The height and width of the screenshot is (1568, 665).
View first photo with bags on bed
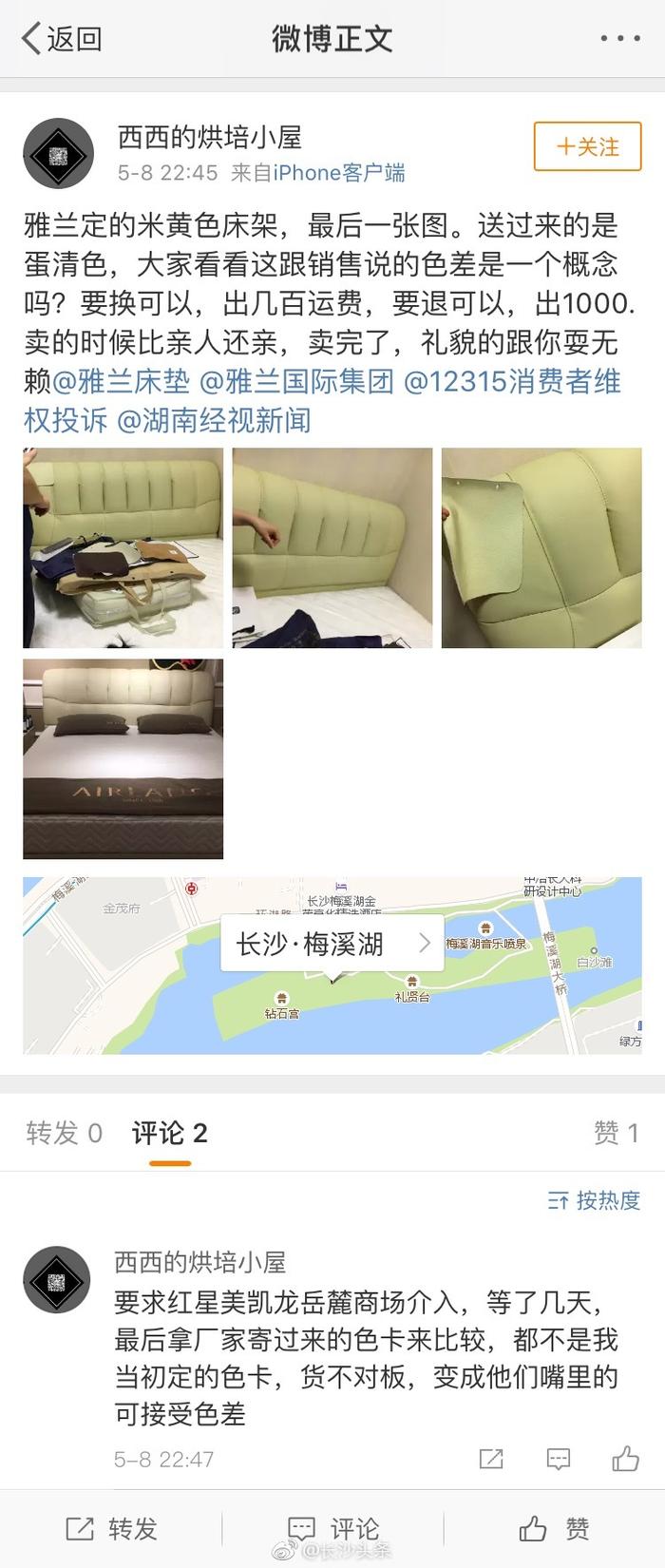coord(123,548)
